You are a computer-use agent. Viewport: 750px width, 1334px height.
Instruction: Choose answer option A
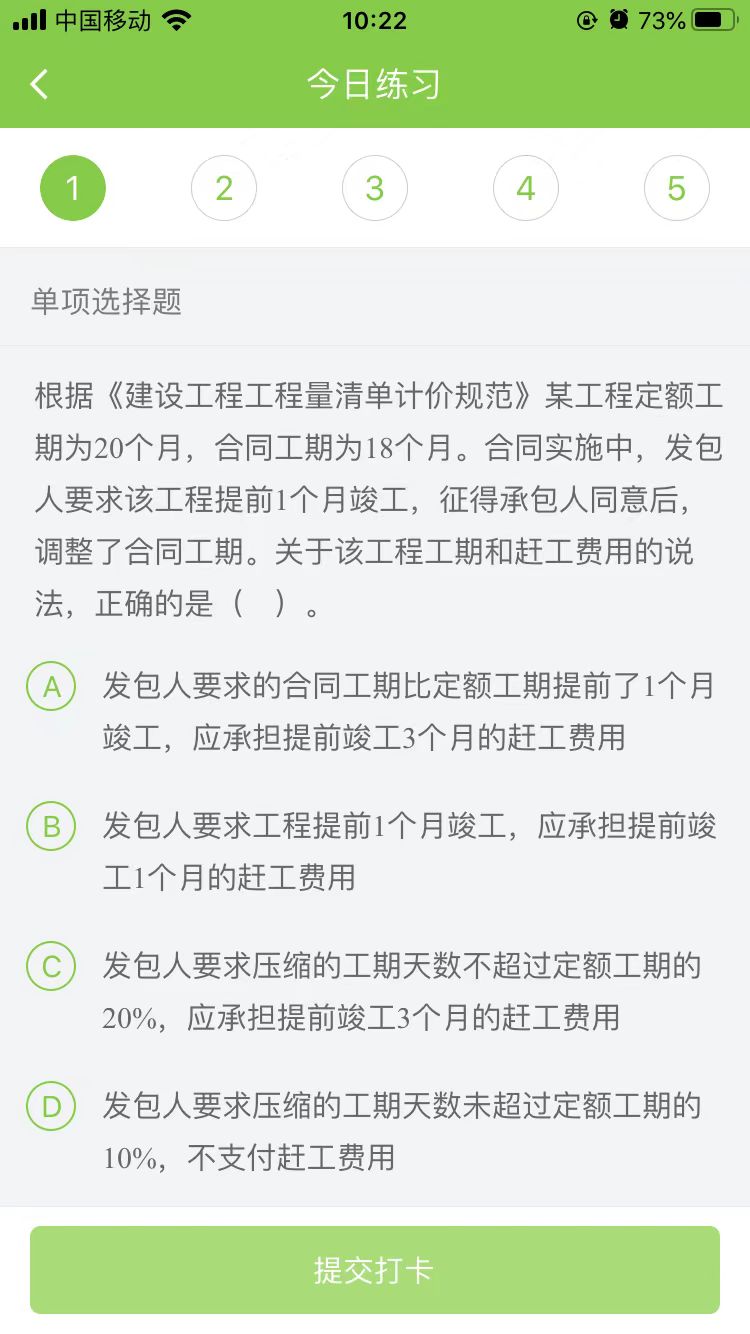pos(51,687)
